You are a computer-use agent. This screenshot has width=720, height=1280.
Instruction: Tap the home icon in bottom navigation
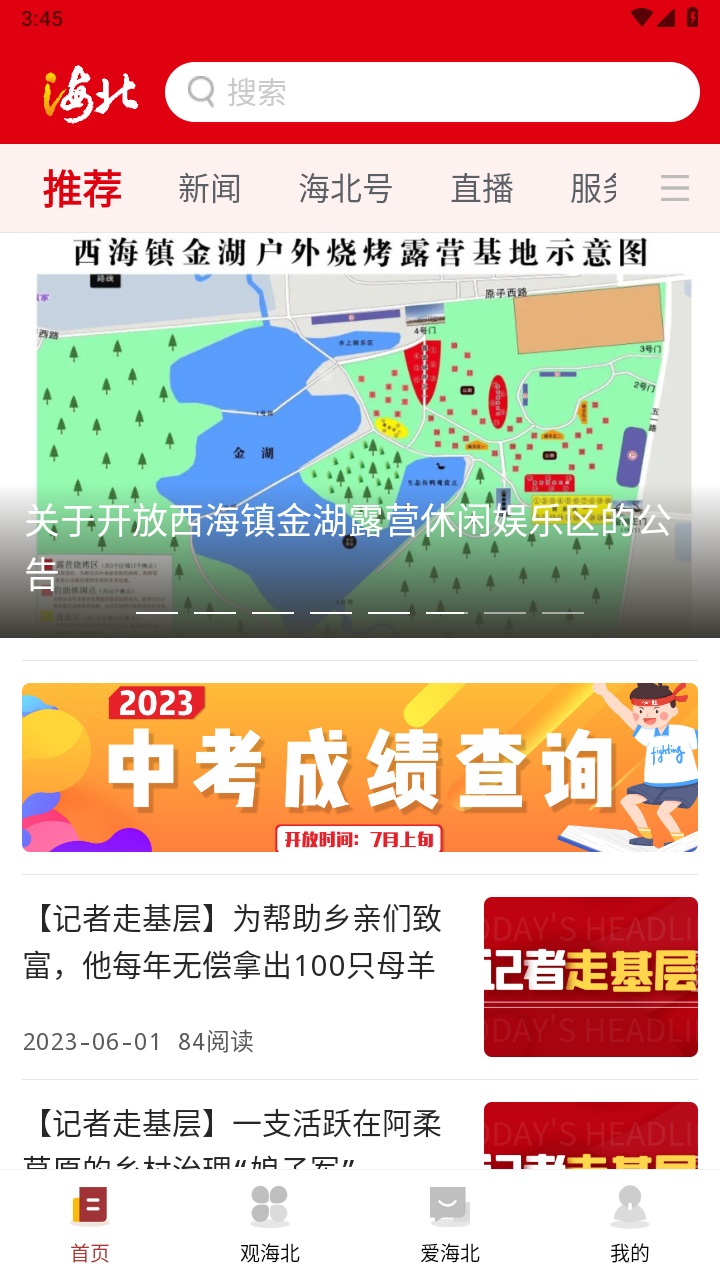point(90,1206)
